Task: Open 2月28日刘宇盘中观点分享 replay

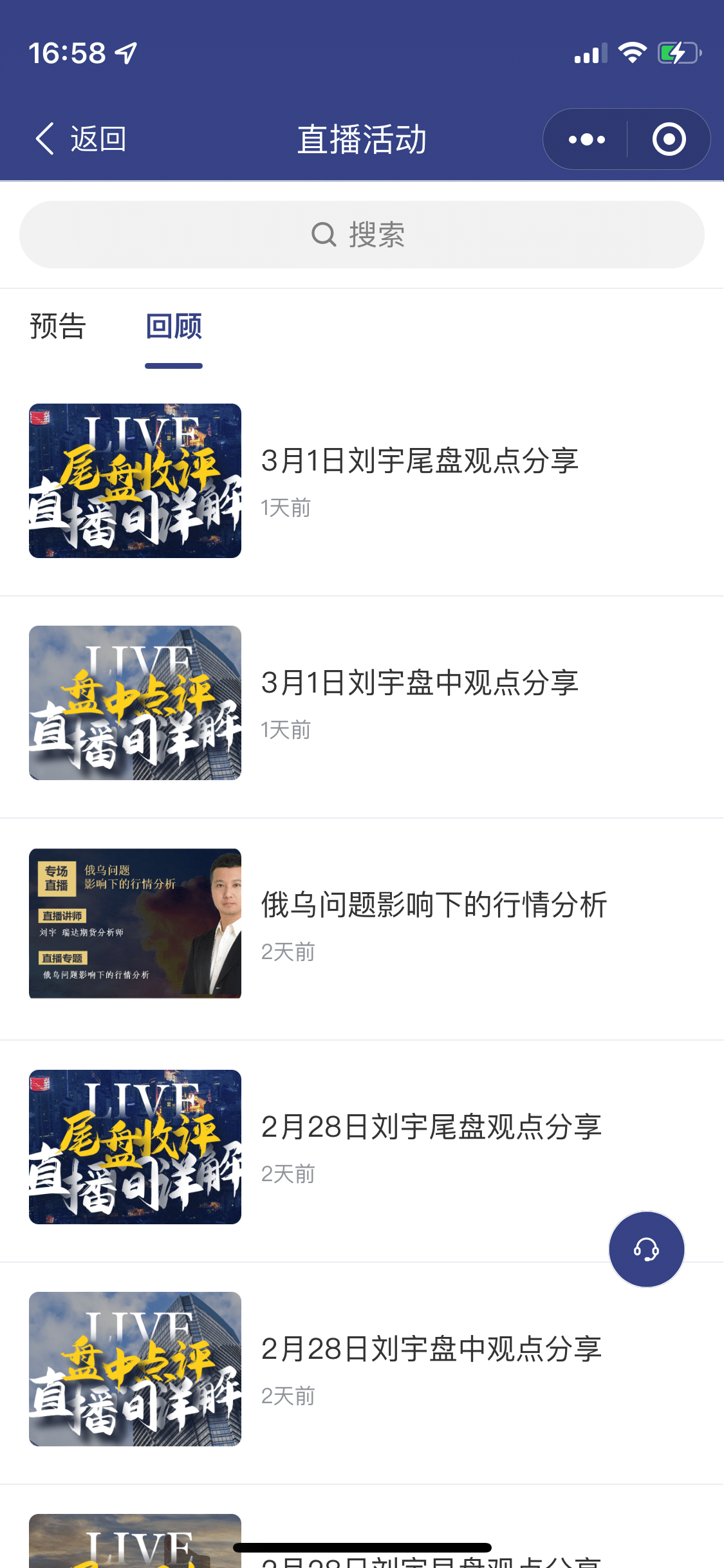Action: click(x=431, y=1349)
